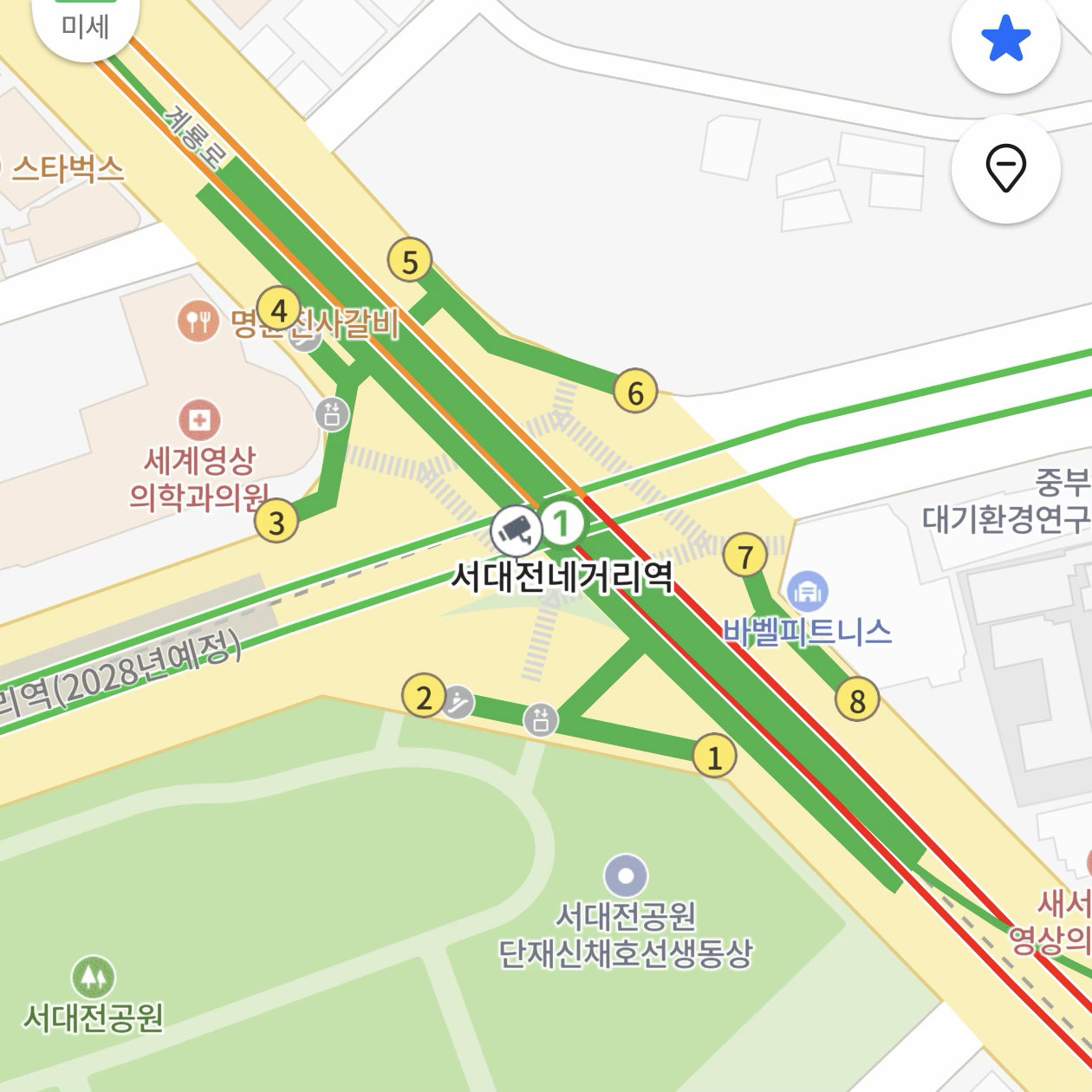
Task: Tap station exit 7 marker
Action: 745,556
